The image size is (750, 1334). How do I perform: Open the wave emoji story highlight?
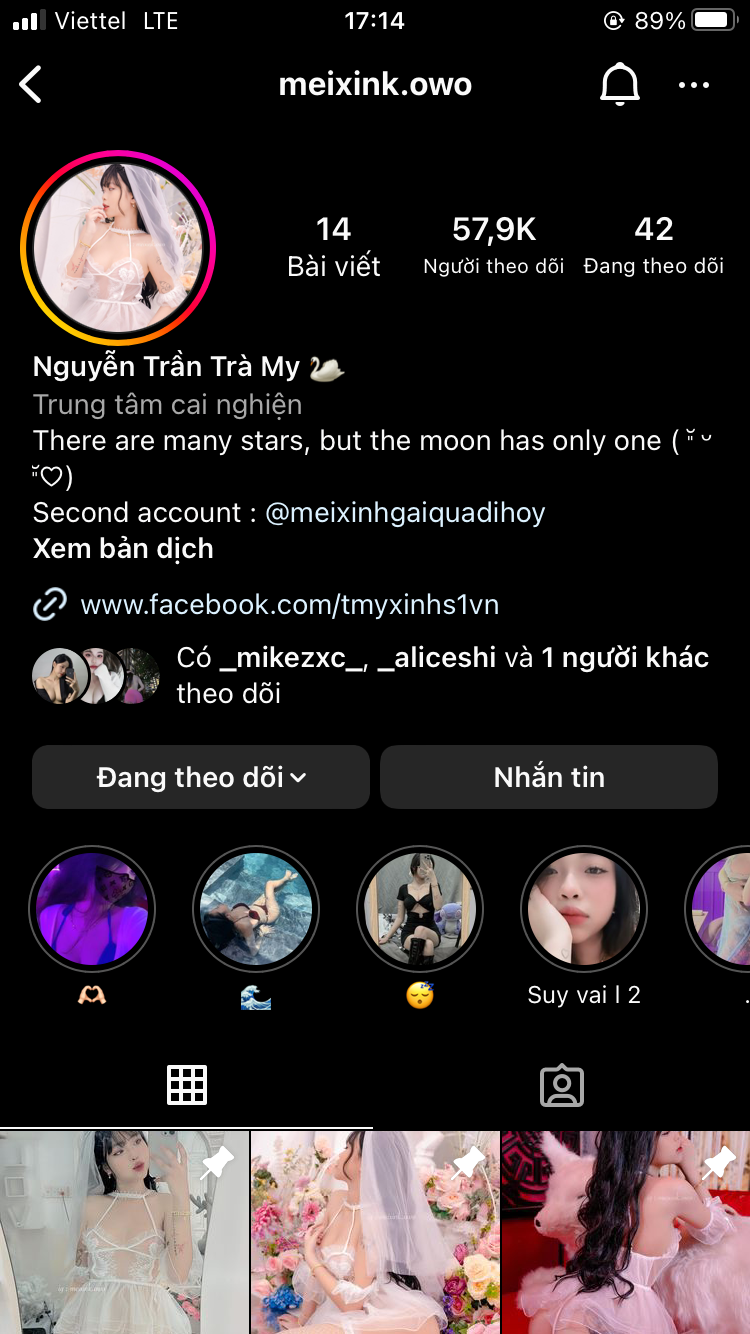[256, 909]
